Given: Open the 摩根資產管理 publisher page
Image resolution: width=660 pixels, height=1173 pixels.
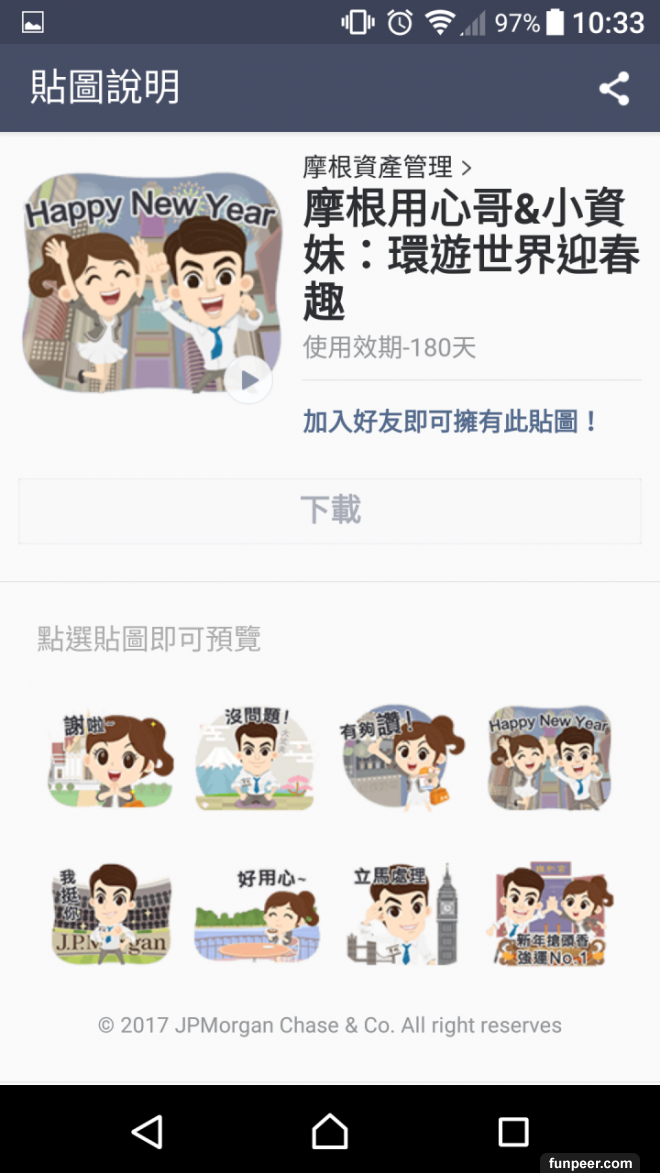Looking at the screenshot, I should [x=387, y=166].
